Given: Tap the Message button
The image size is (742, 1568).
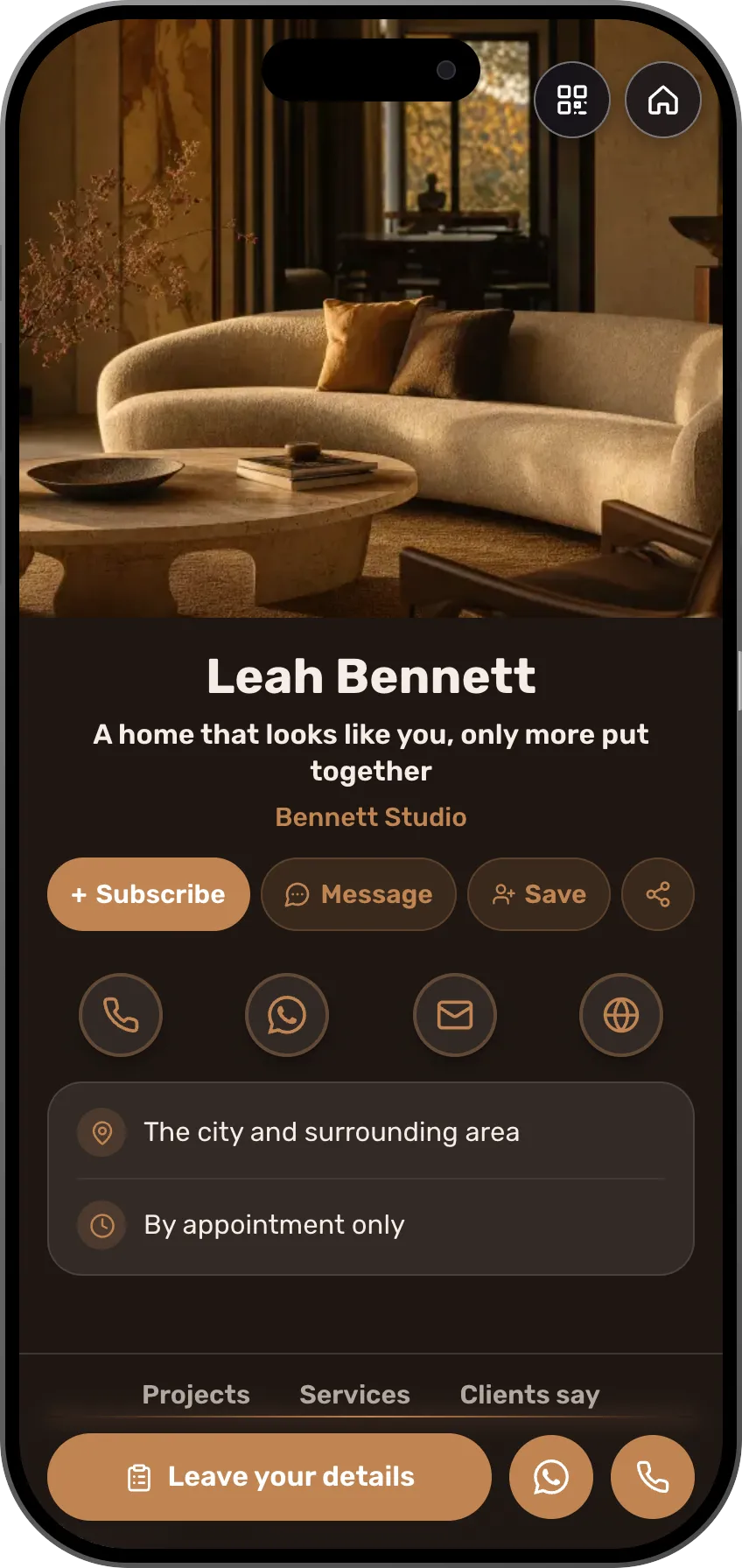Looking at the screenshot, I should pos(359,894).
